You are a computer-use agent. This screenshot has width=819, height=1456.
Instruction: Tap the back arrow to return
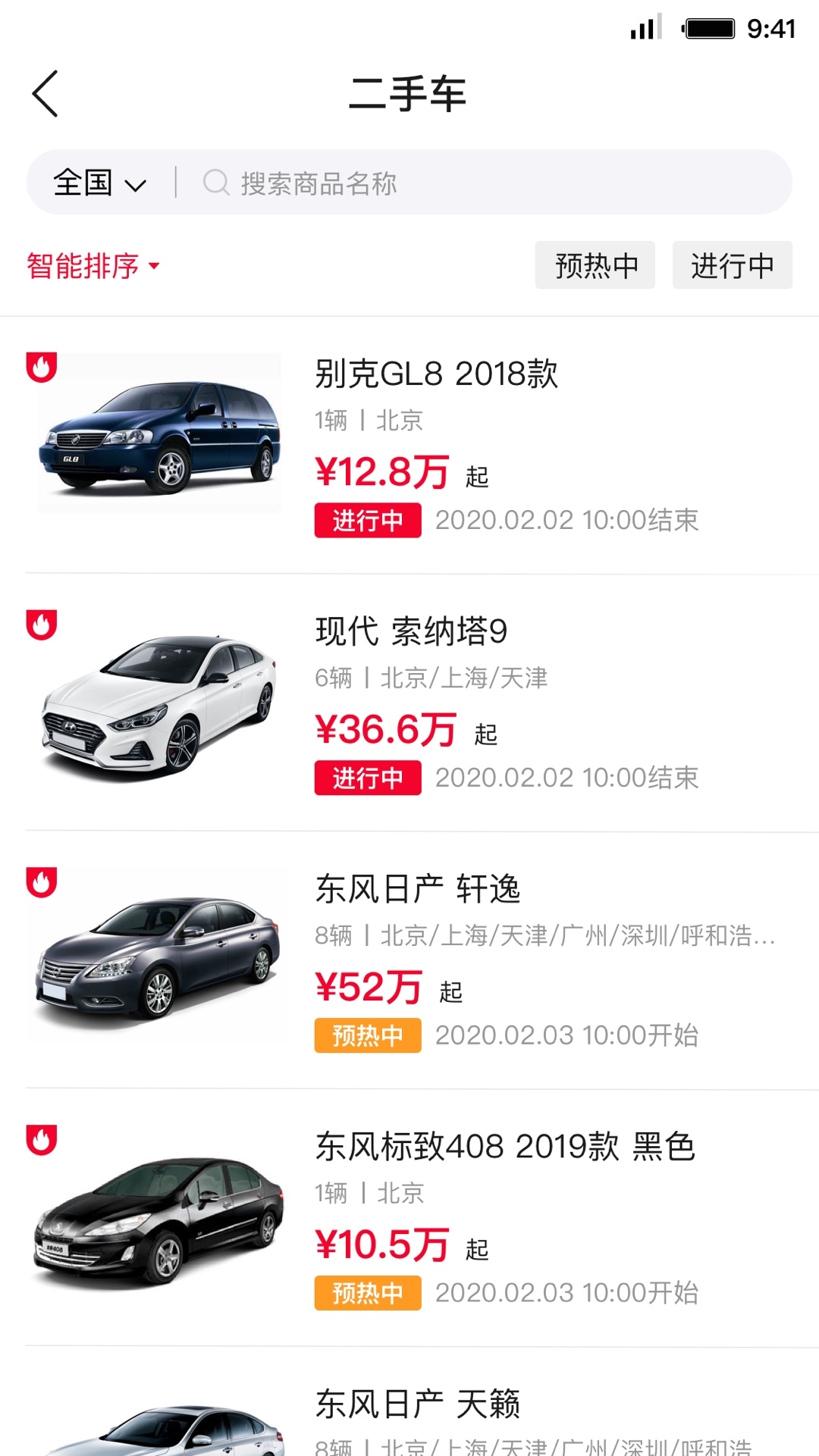tap(45, 94)
